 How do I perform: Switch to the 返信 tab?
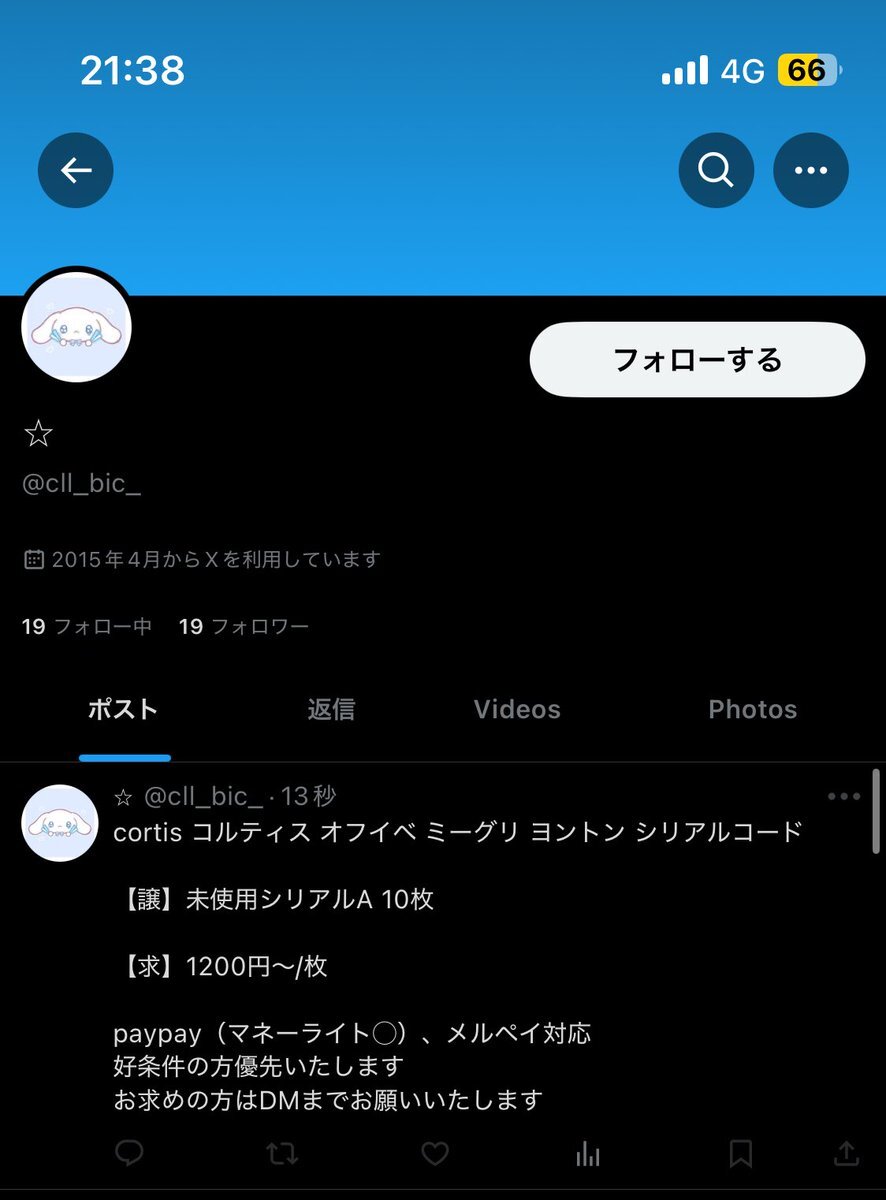[x=331, y=710]
